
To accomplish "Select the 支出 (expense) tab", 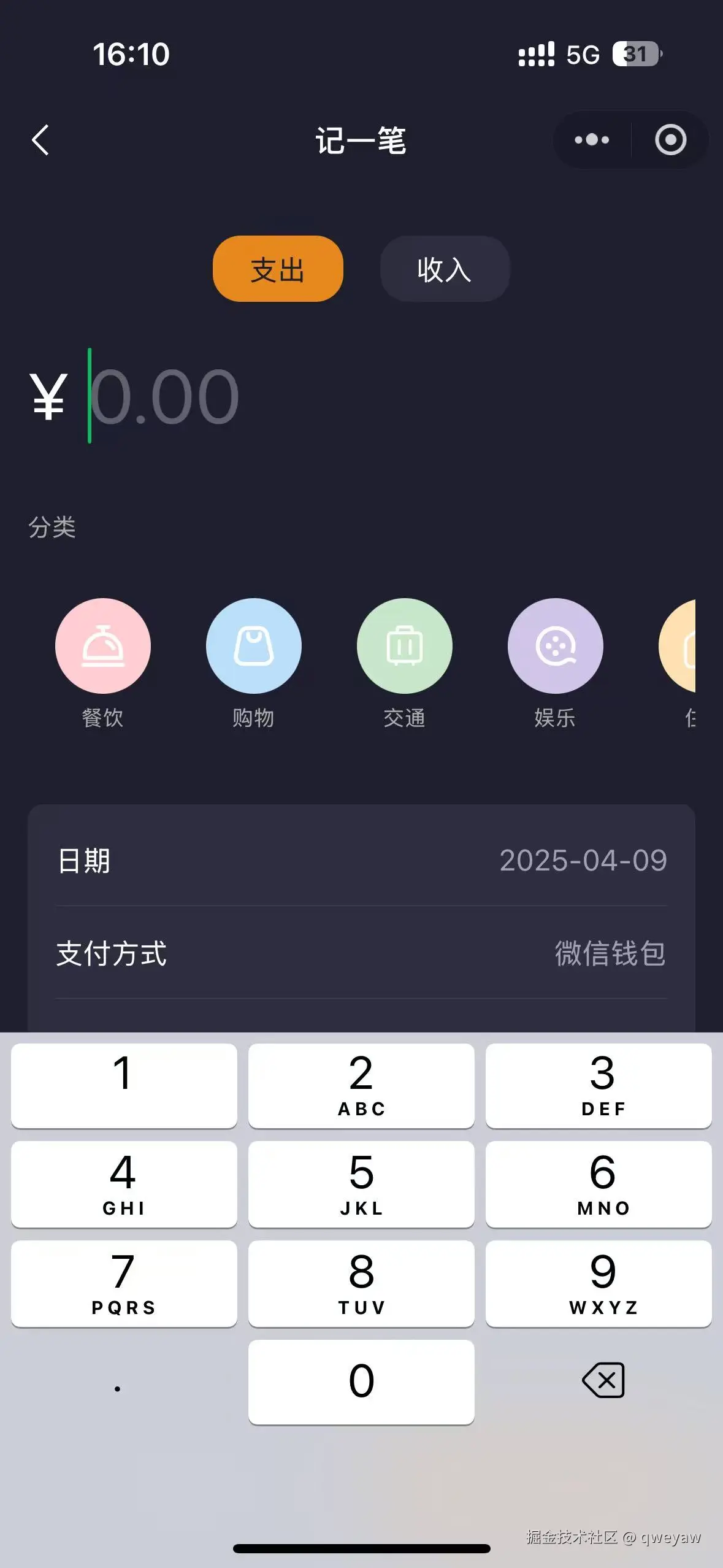I will (278, 269).
